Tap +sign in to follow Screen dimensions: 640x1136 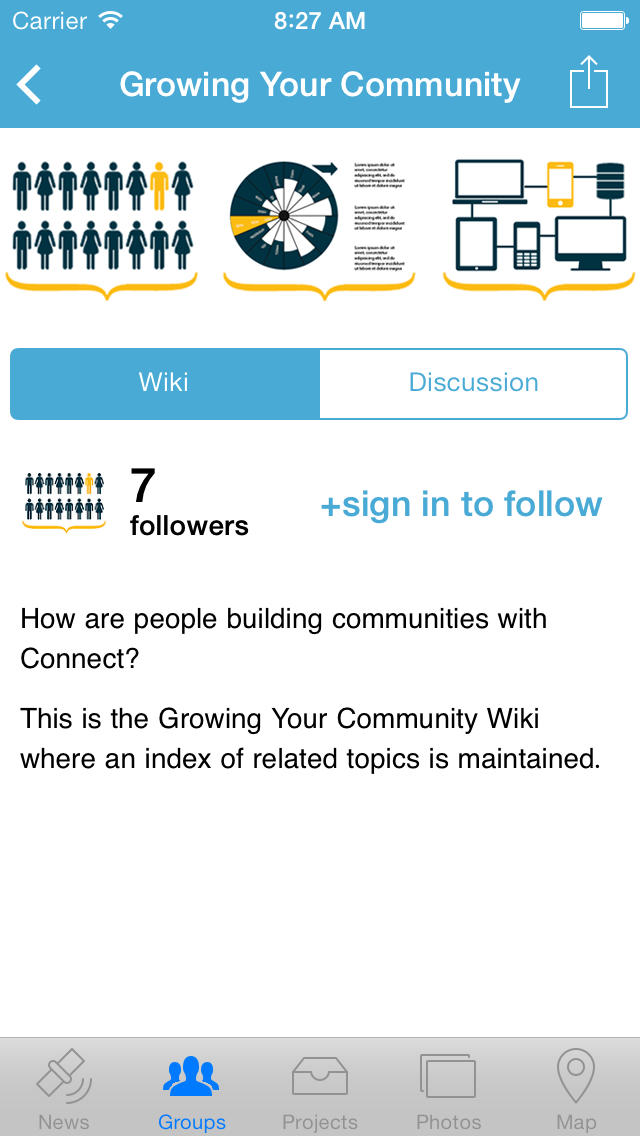coord(462,504)
